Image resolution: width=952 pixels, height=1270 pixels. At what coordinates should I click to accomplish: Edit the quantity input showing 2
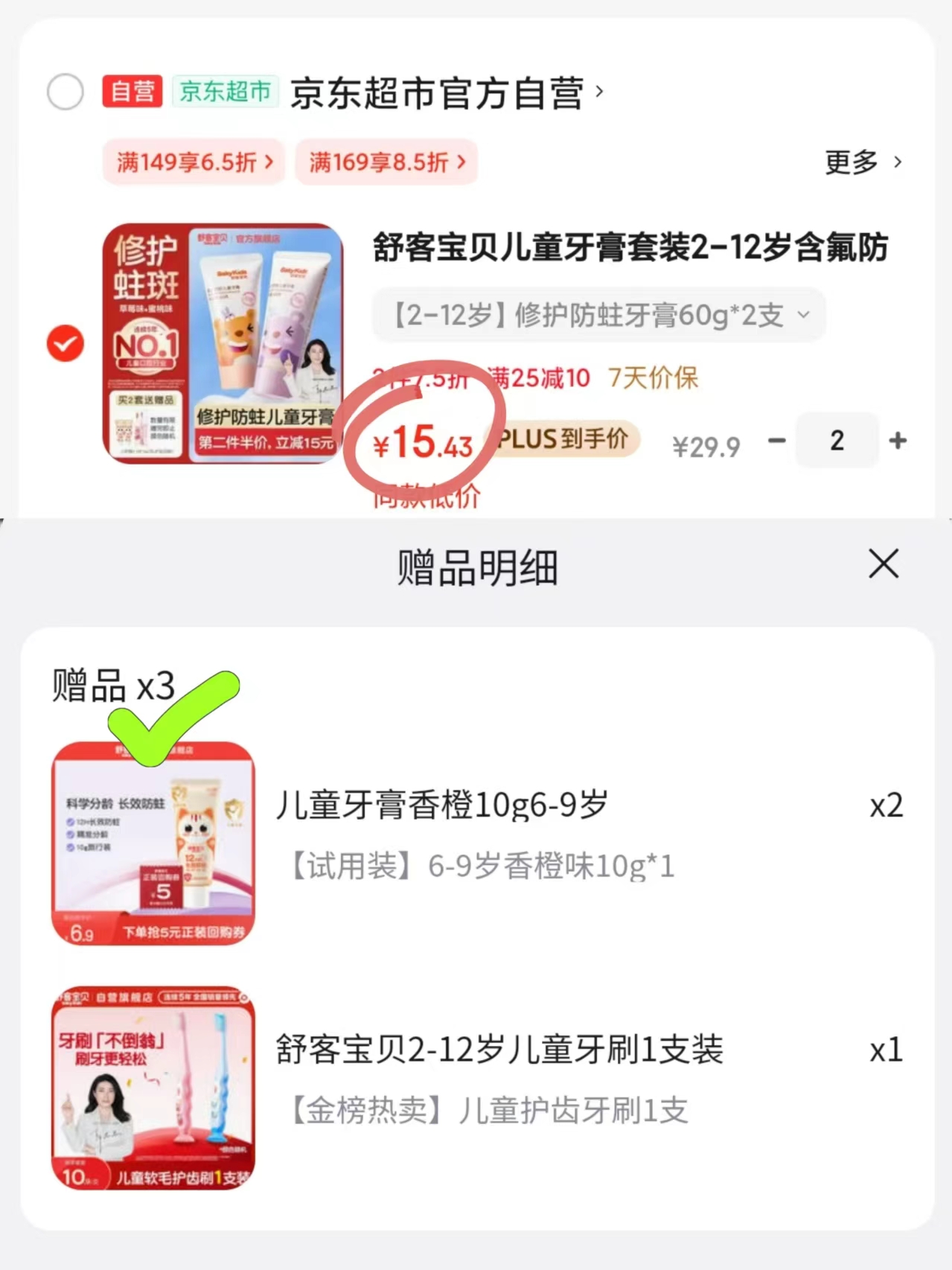[837, 441]
